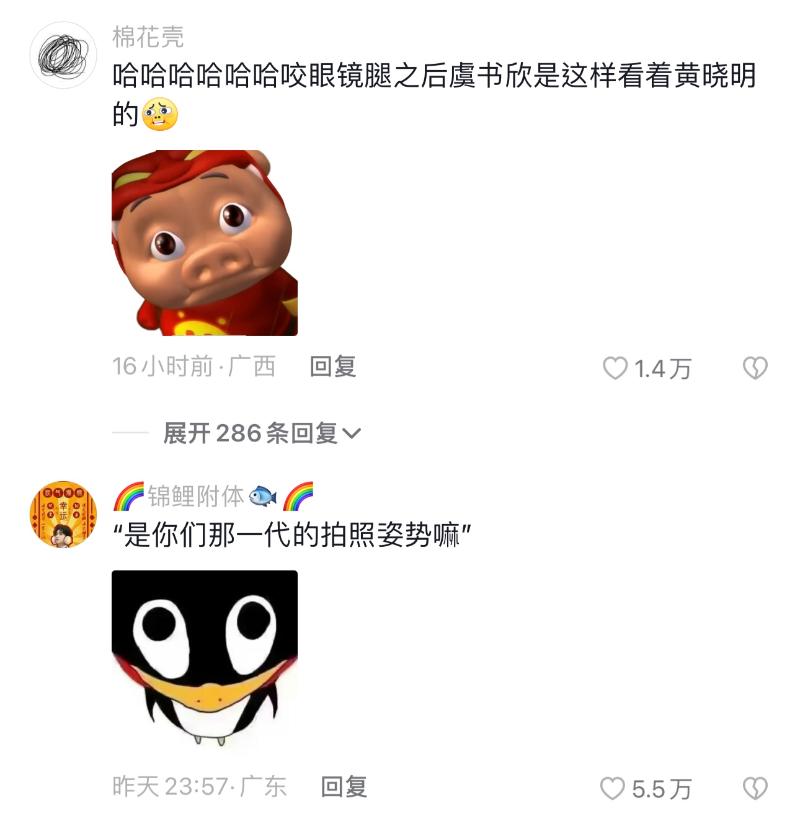Open 棉花壳's profile avatar

(x=64, y=55)
